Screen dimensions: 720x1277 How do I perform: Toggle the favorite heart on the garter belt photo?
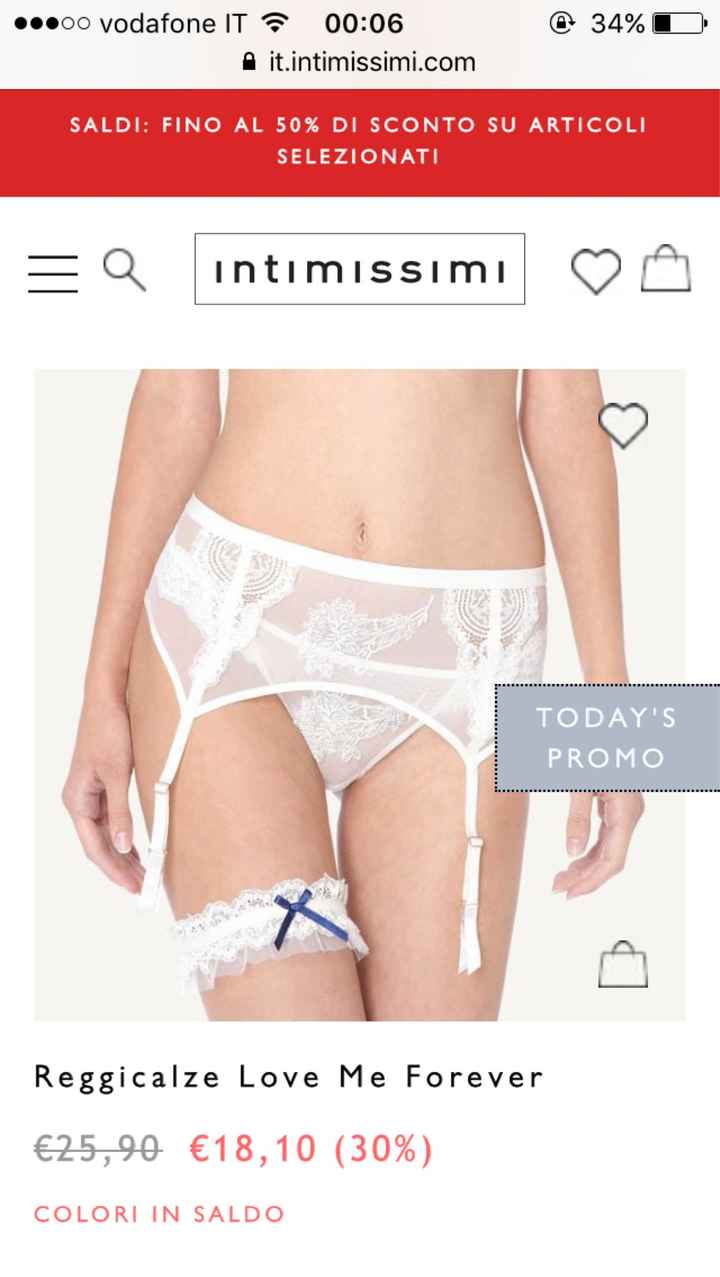(x=623, y=424)
